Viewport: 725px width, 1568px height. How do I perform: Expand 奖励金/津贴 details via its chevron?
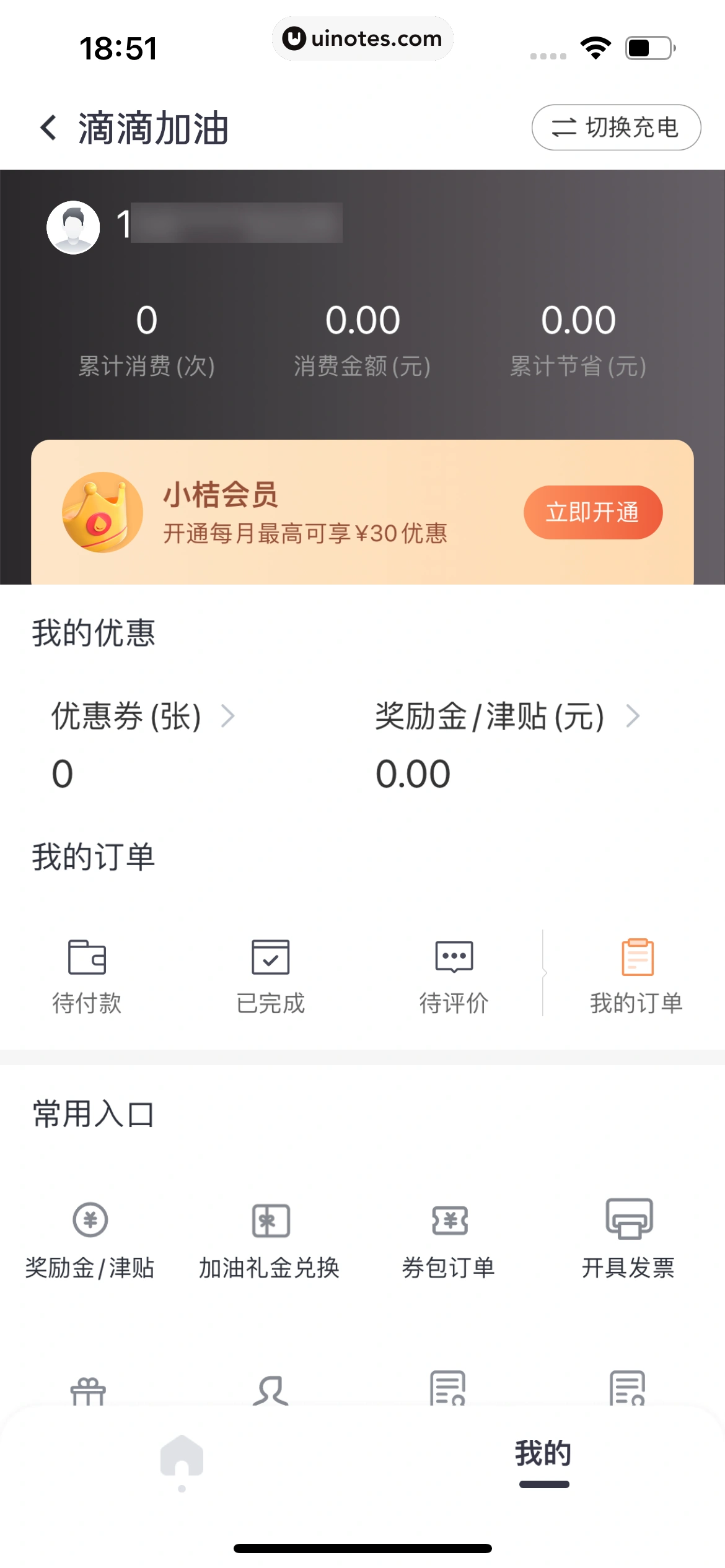pos(633,716)
